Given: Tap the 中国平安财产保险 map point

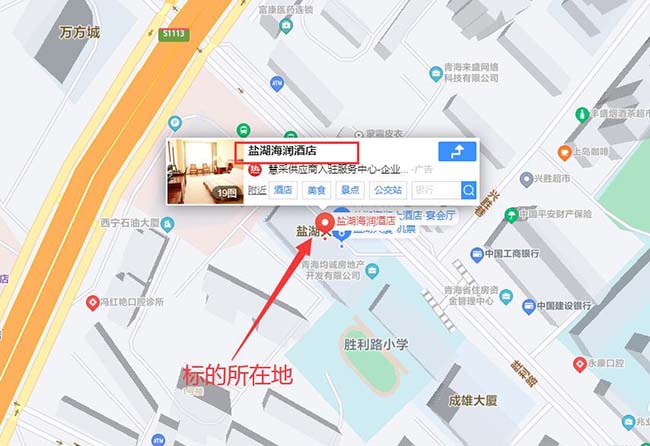Looking at the screenshot, I should (548, 214).
